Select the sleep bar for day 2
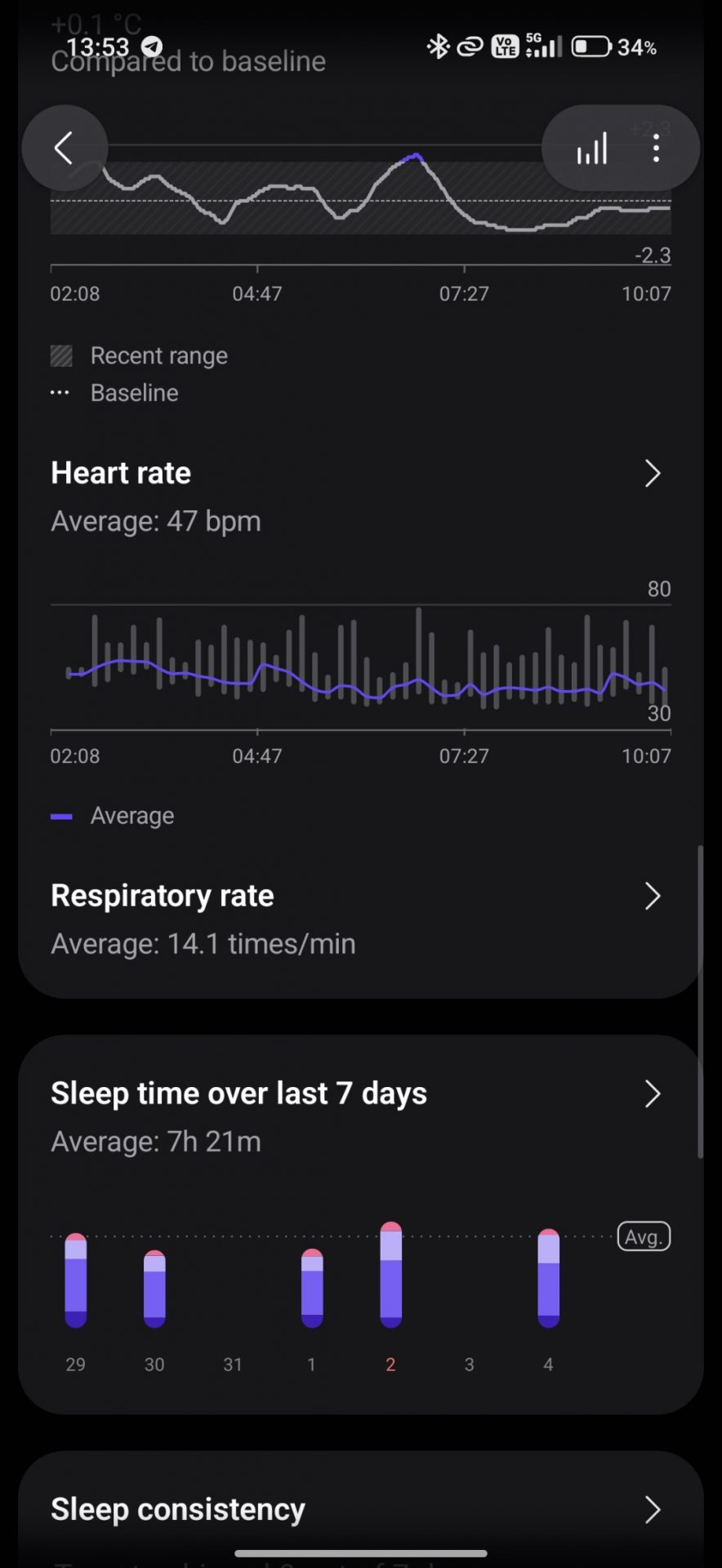 click(x=391, y=1275)
